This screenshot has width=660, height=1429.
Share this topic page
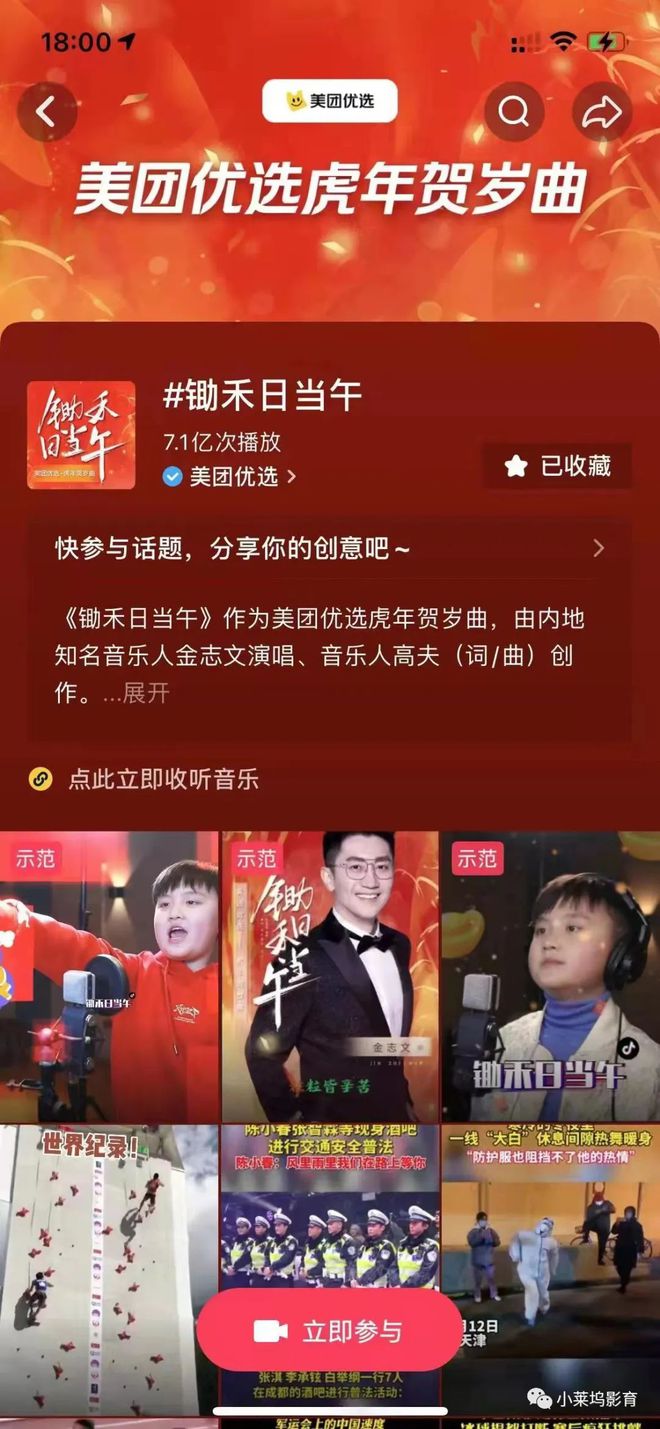pos(602,111)
